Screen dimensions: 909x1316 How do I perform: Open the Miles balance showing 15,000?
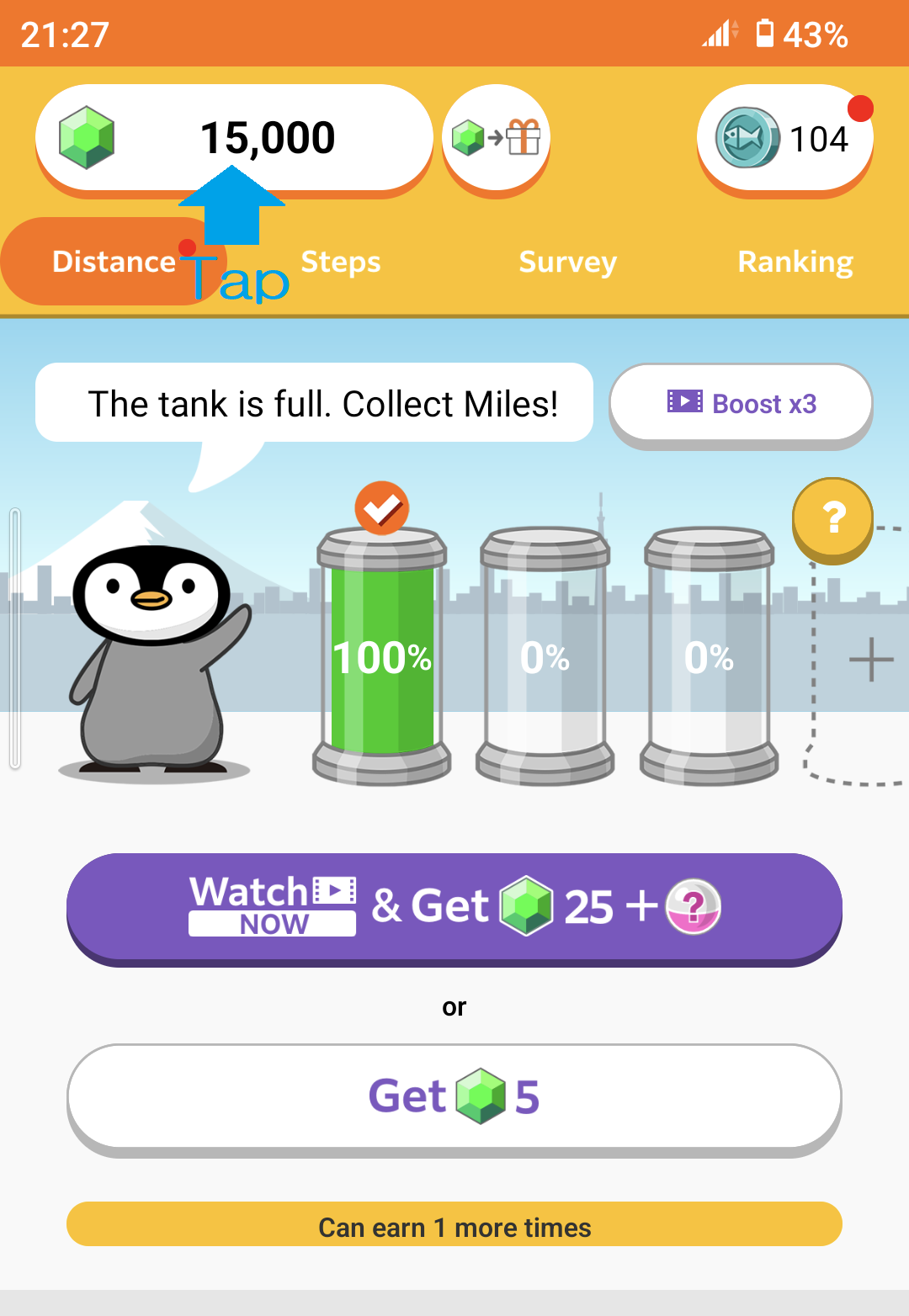coord(268,137)
